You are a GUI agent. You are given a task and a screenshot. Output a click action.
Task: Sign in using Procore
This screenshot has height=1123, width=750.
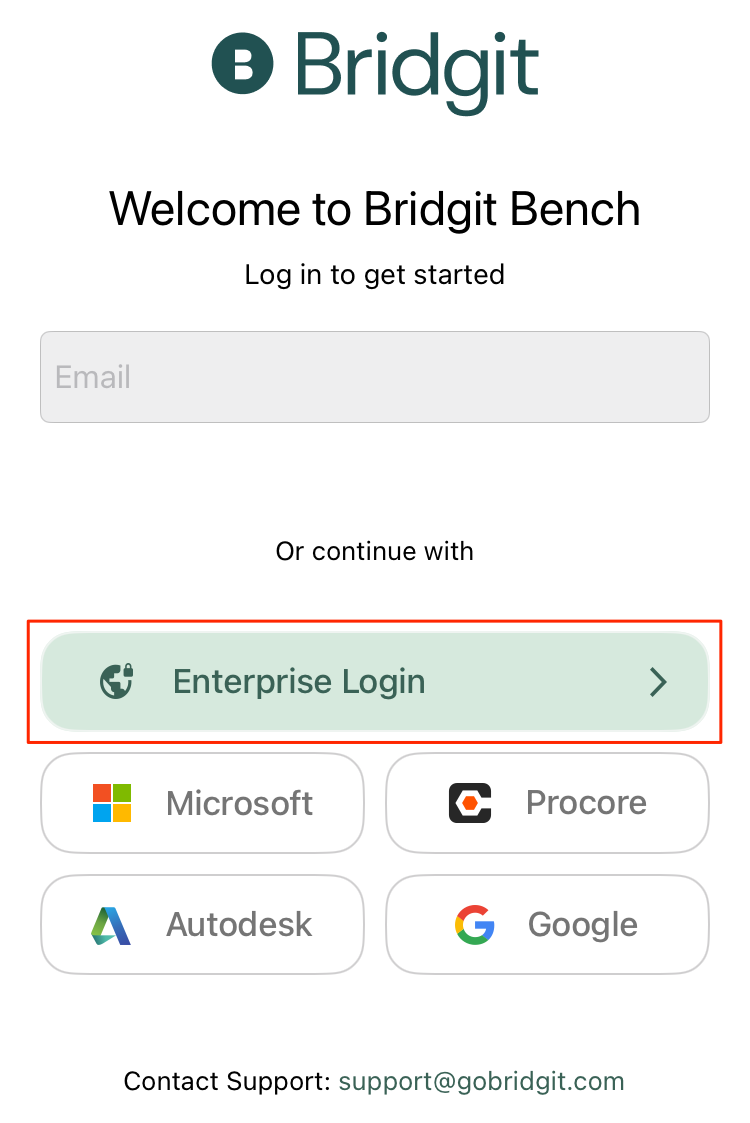(x=547, y=803)
